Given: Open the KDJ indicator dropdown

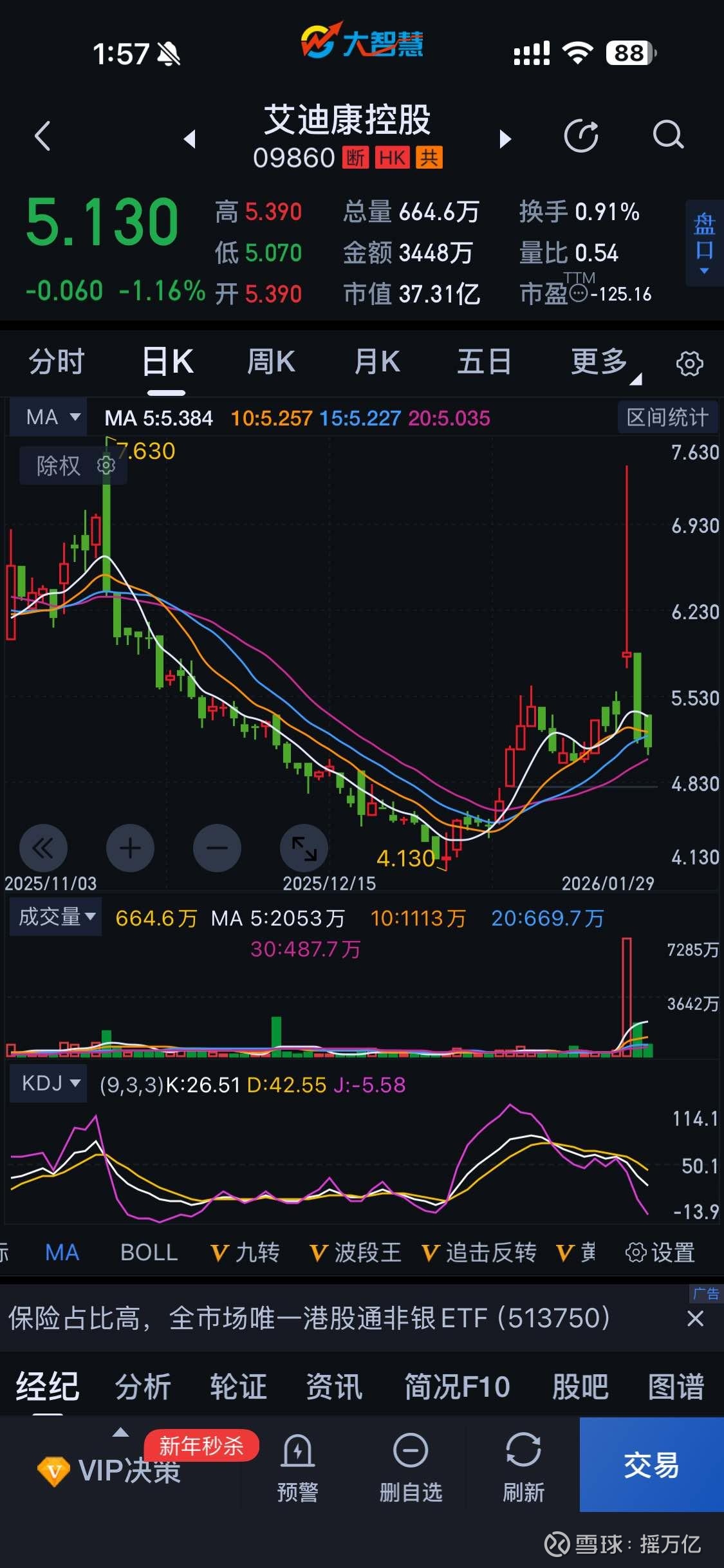Looking at the screenshot, I should 48,1083.
